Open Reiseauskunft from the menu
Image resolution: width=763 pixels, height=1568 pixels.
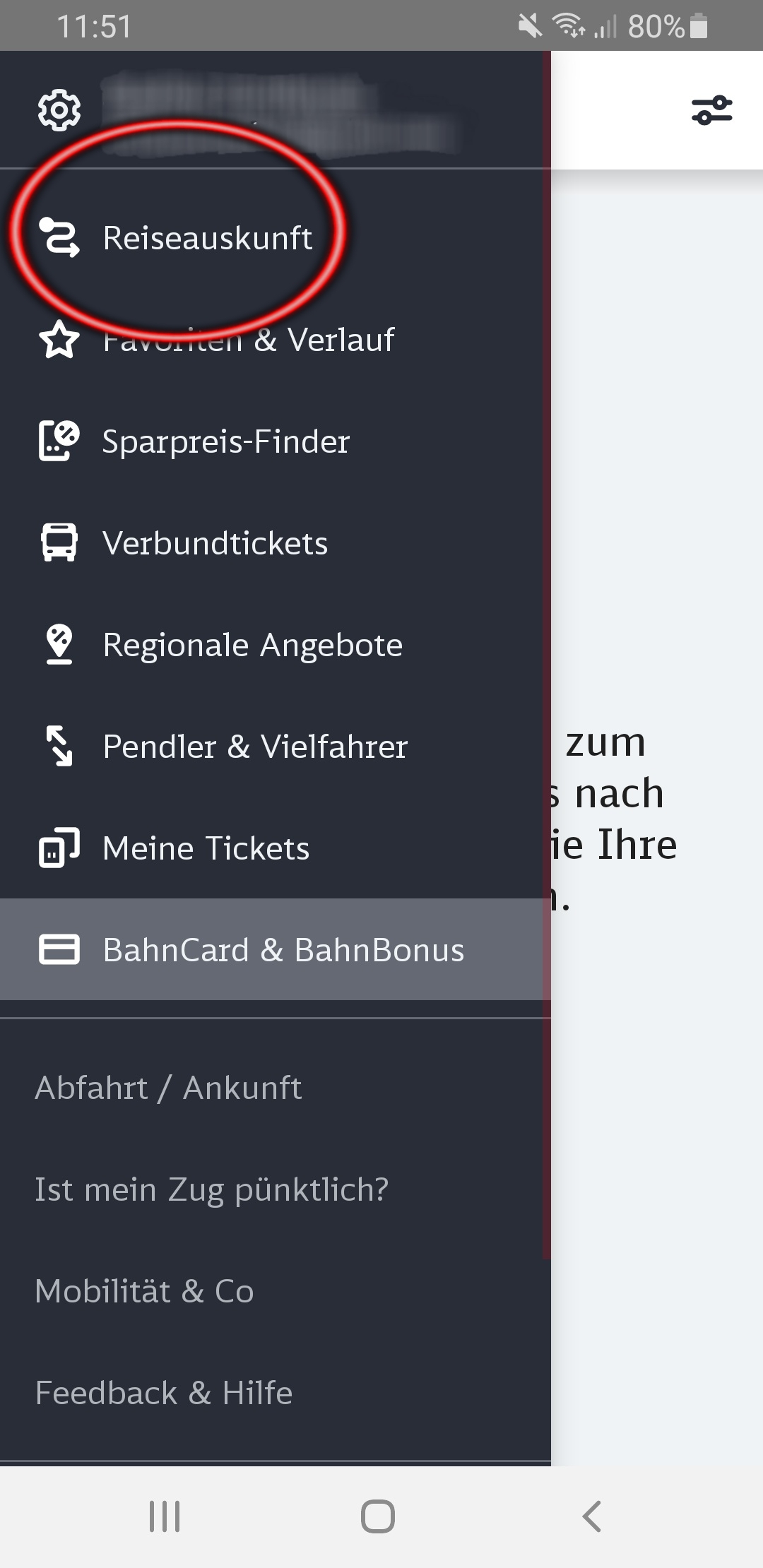[x=276, y=237]
